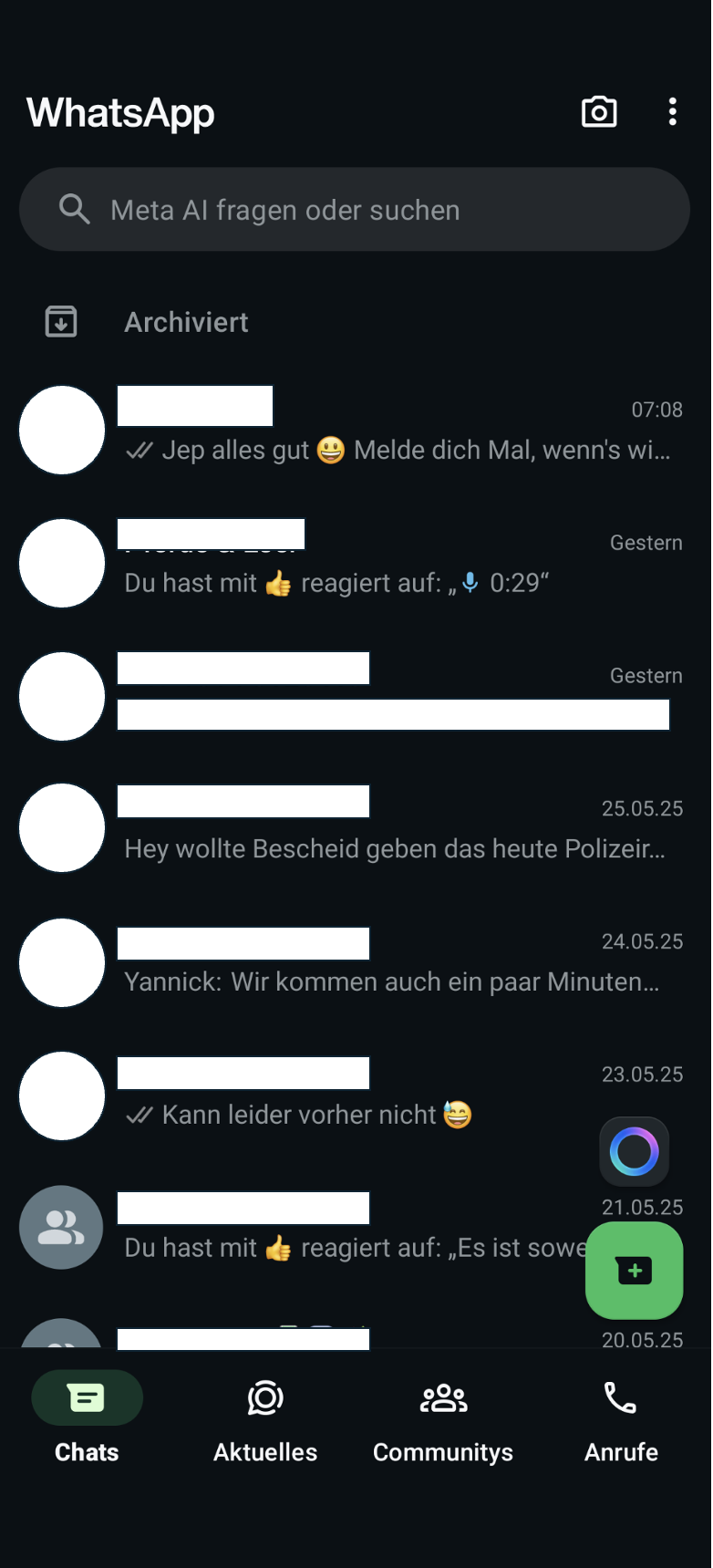
Task: Launch the Meta AI circle button
Action: (x=635, y=1152)
